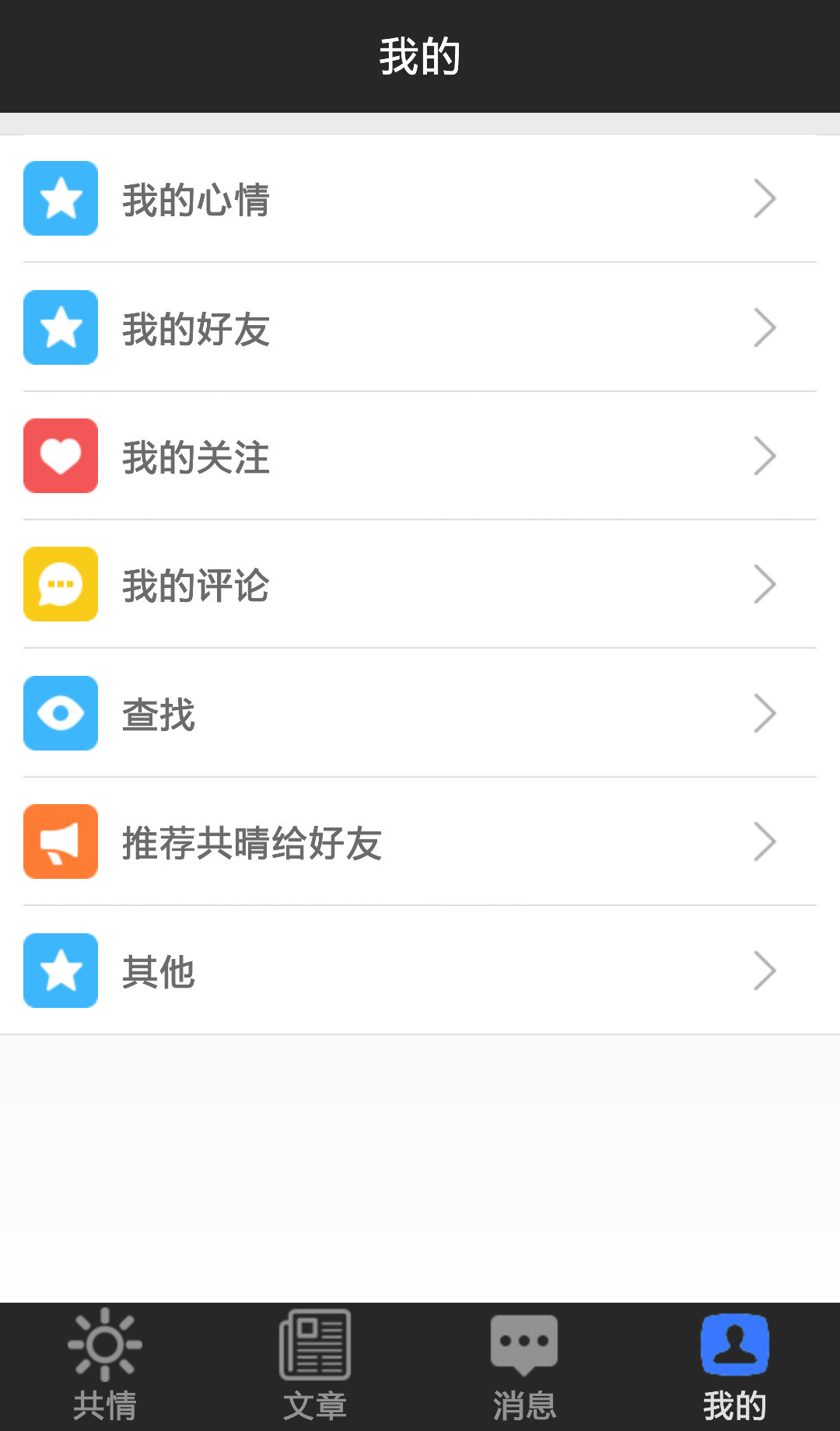Switch to the 消息 tab
840x1431 pixels.
[x=525, y=1366]
